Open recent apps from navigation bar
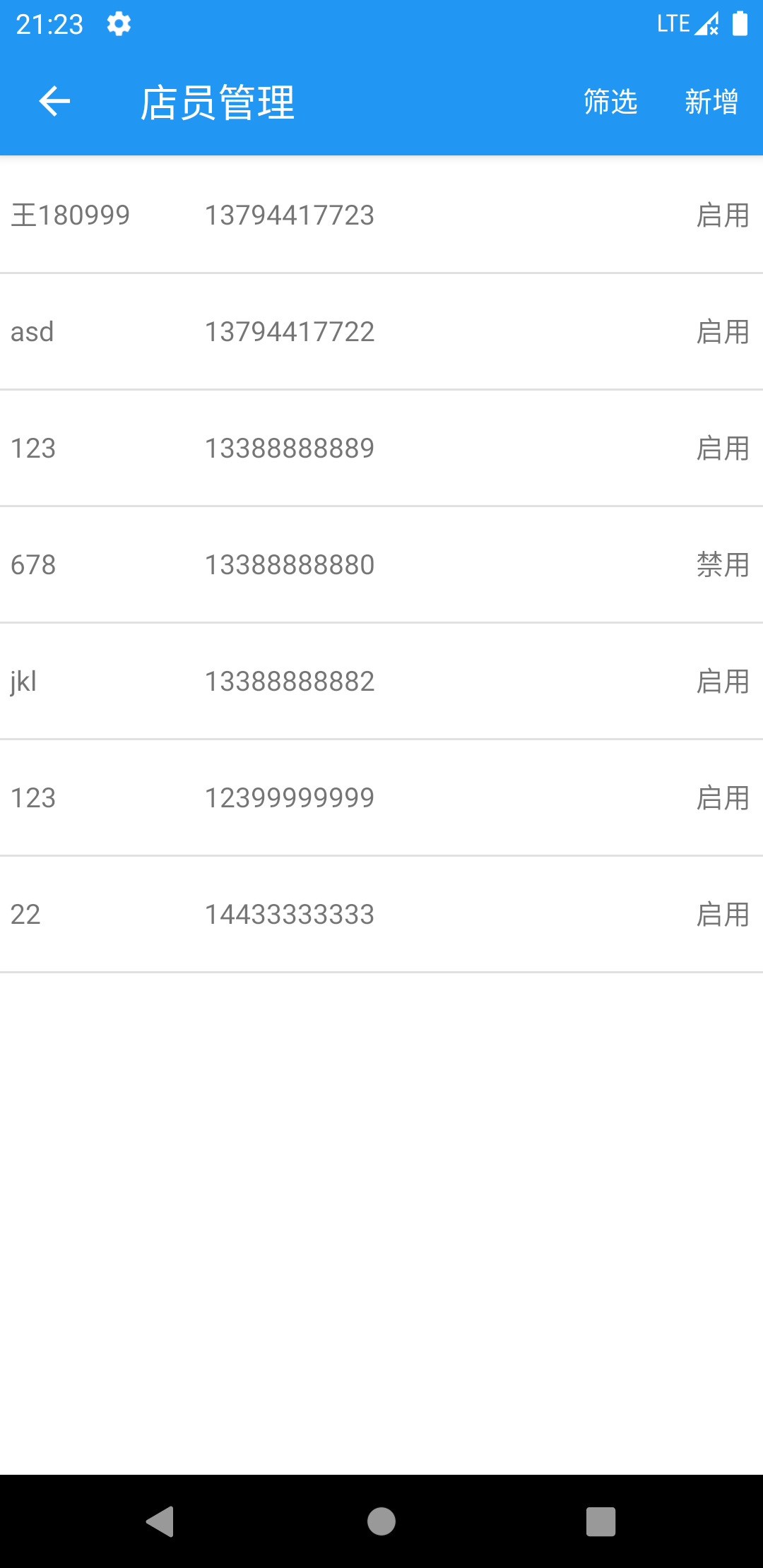Viewport: 763px width, 1568px height. click(601, 1521)
